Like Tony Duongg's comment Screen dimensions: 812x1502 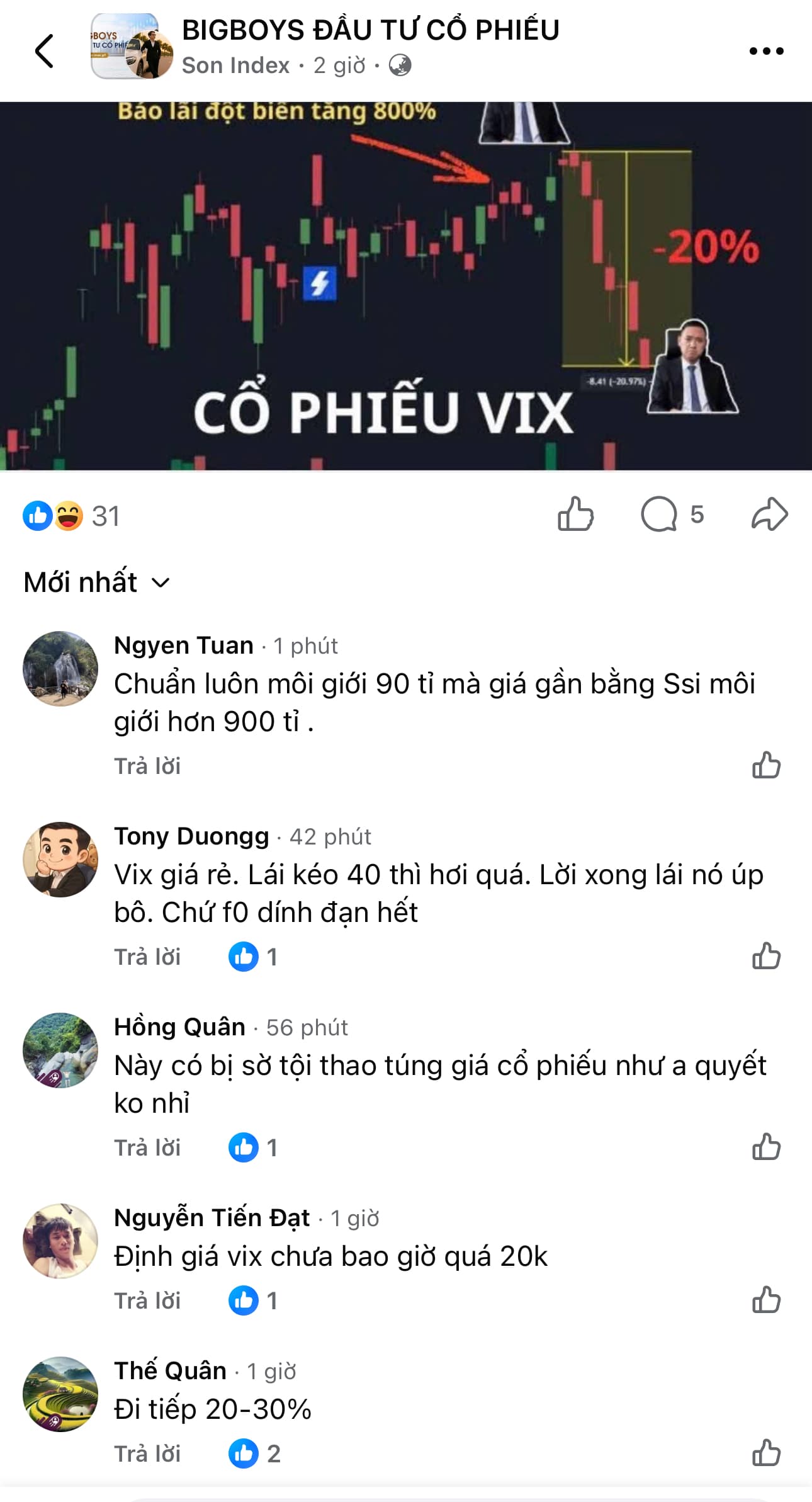pos(766,957)
